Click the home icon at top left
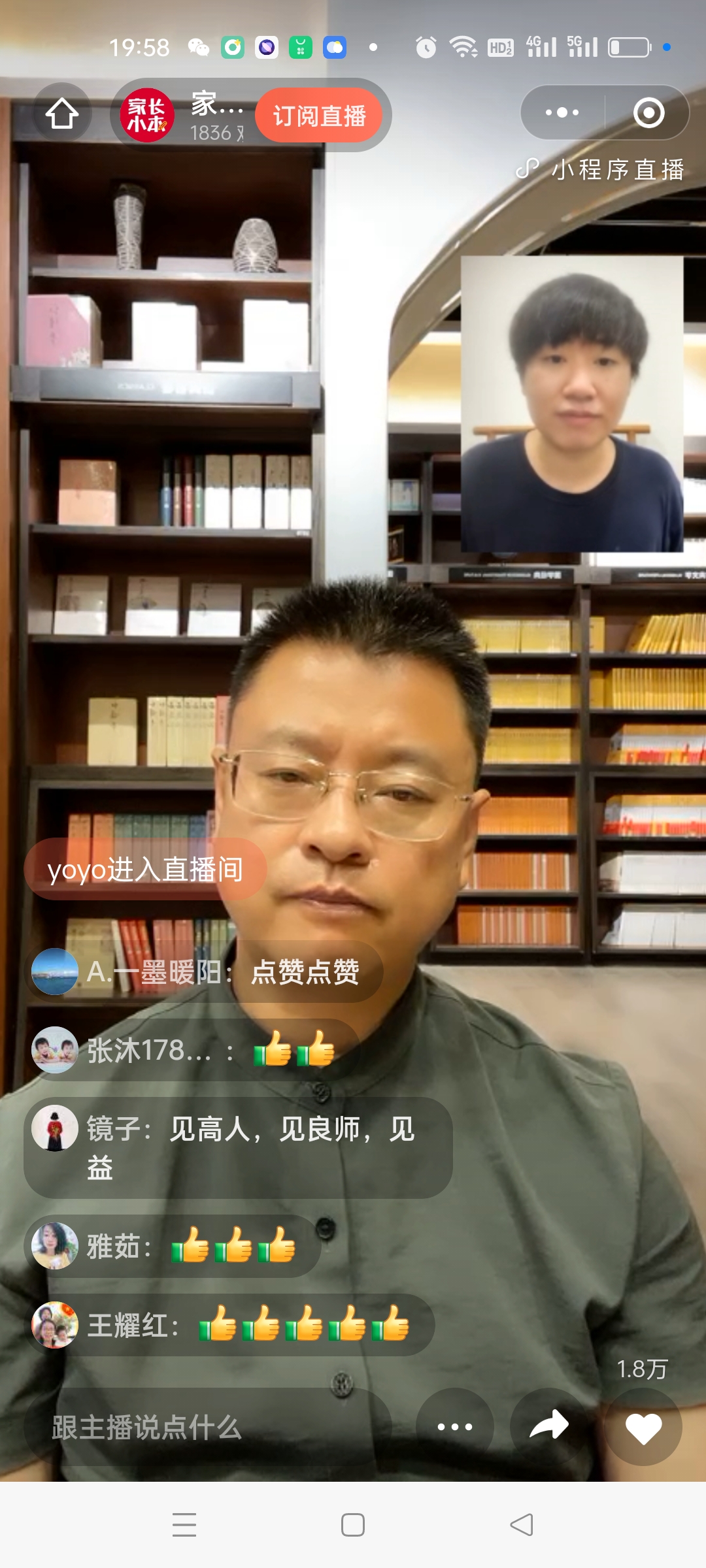This screenshot has width=706, height=1568. point(61,112)
